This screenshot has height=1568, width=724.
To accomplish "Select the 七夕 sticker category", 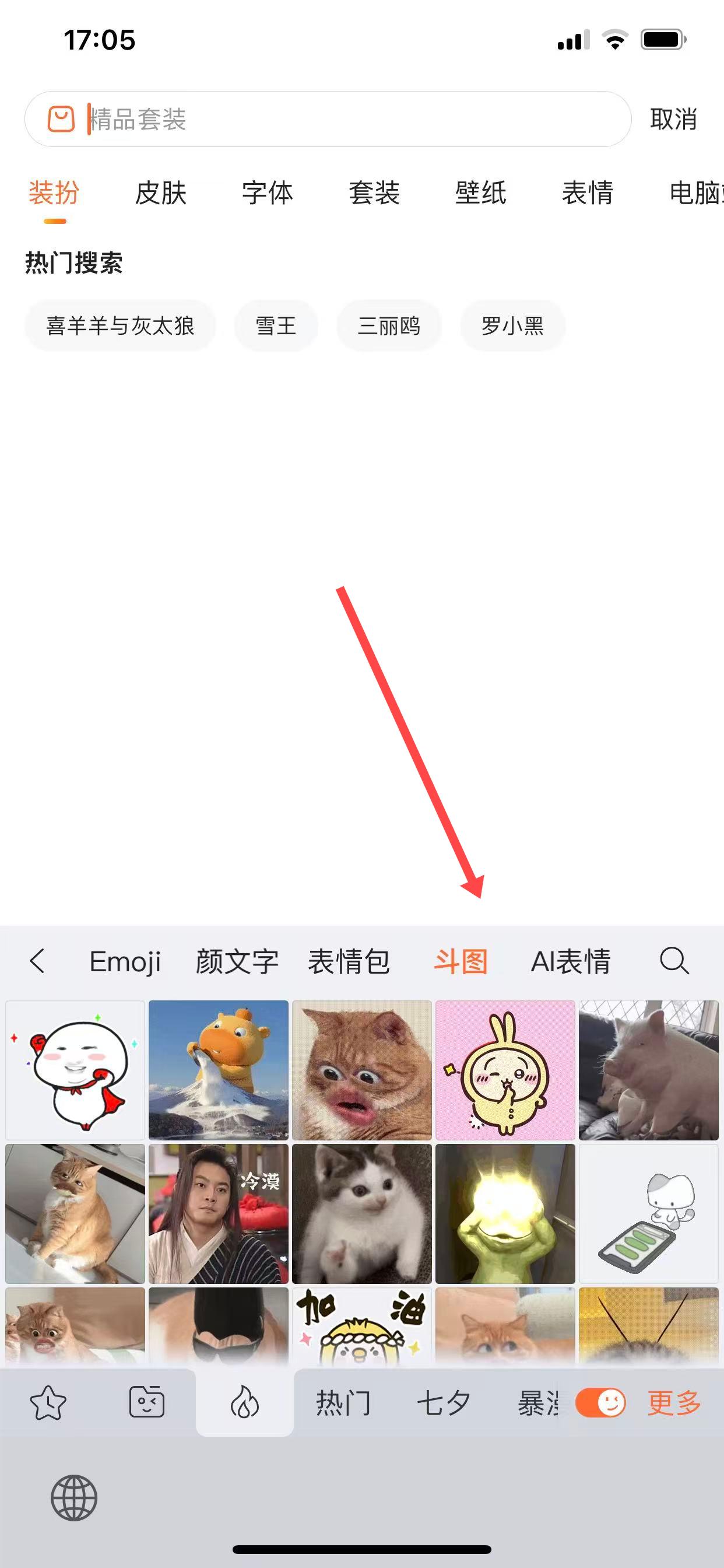I will [x=444, y=1403].
